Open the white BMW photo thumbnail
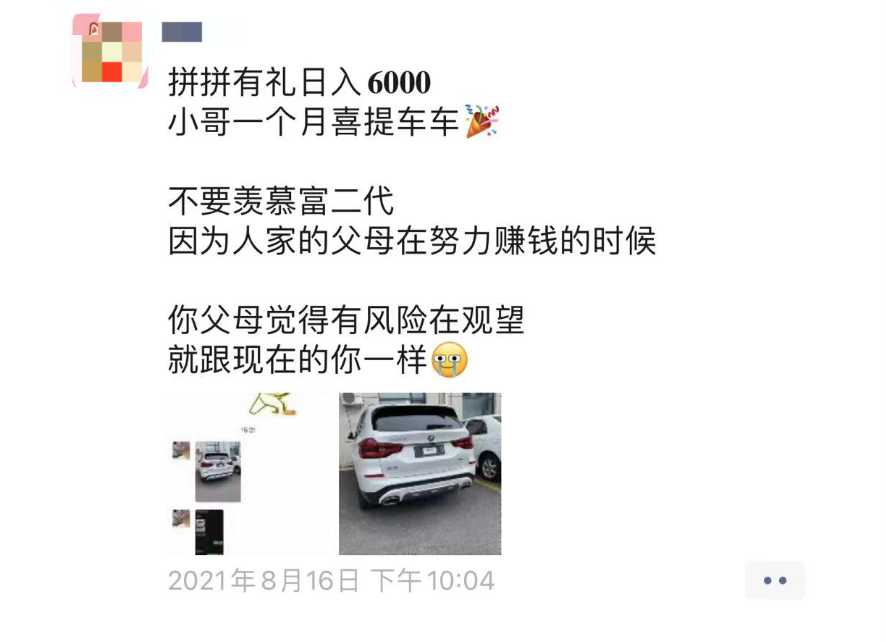Screen dimensions: 886x642 pyautogui.click(x=420, y=474)
